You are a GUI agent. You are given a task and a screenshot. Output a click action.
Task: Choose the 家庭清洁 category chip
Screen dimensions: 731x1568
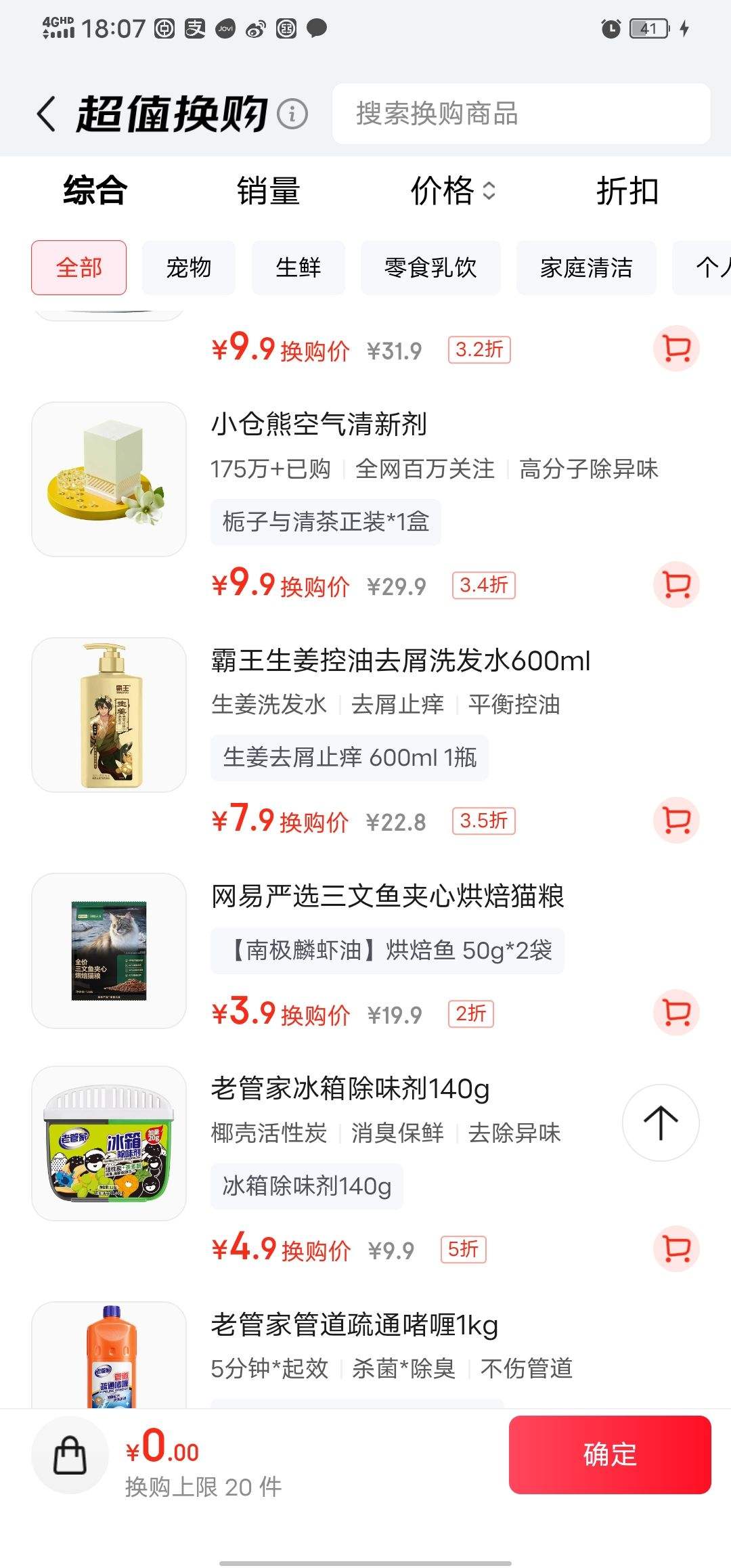point(586,268)
